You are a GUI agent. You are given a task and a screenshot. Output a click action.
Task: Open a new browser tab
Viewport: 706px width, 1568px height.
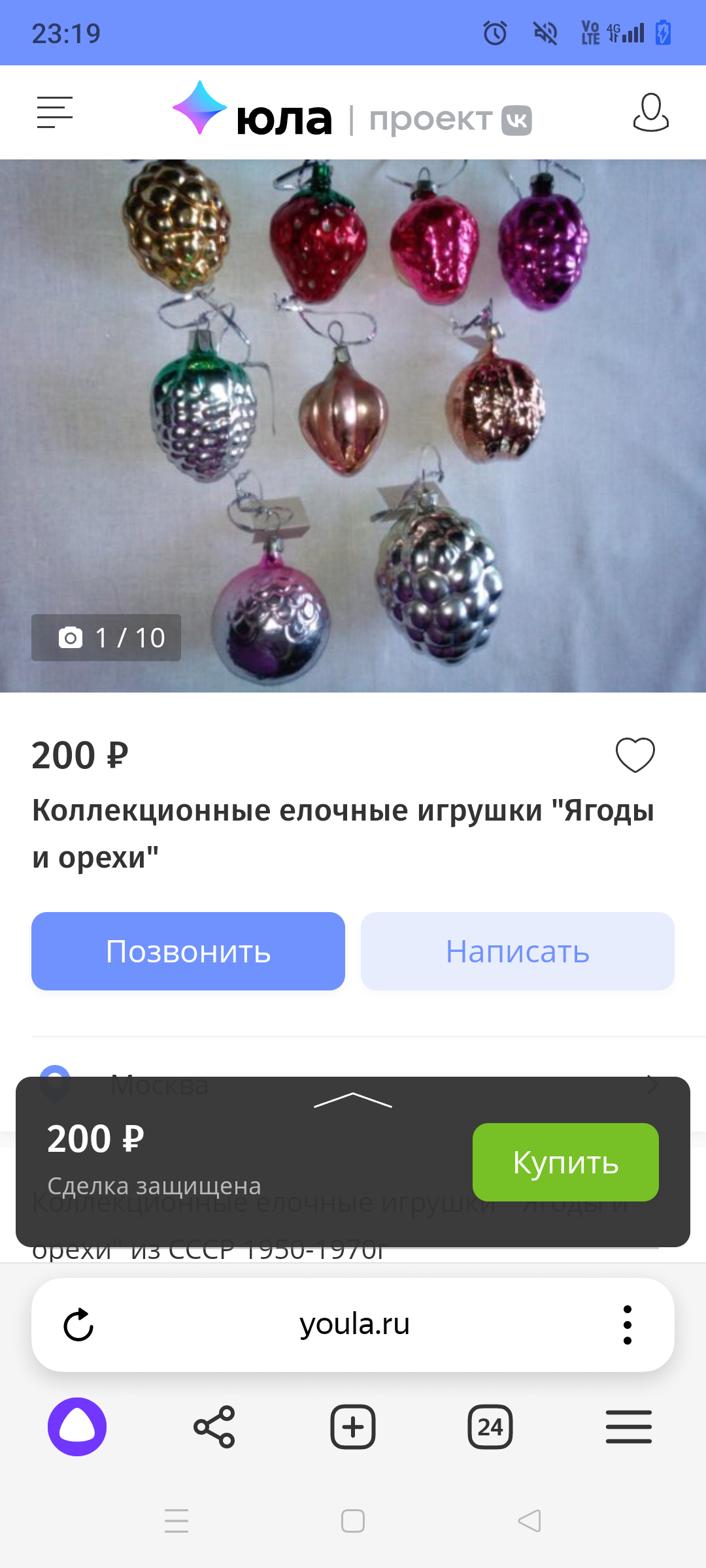click(353, 1427)
